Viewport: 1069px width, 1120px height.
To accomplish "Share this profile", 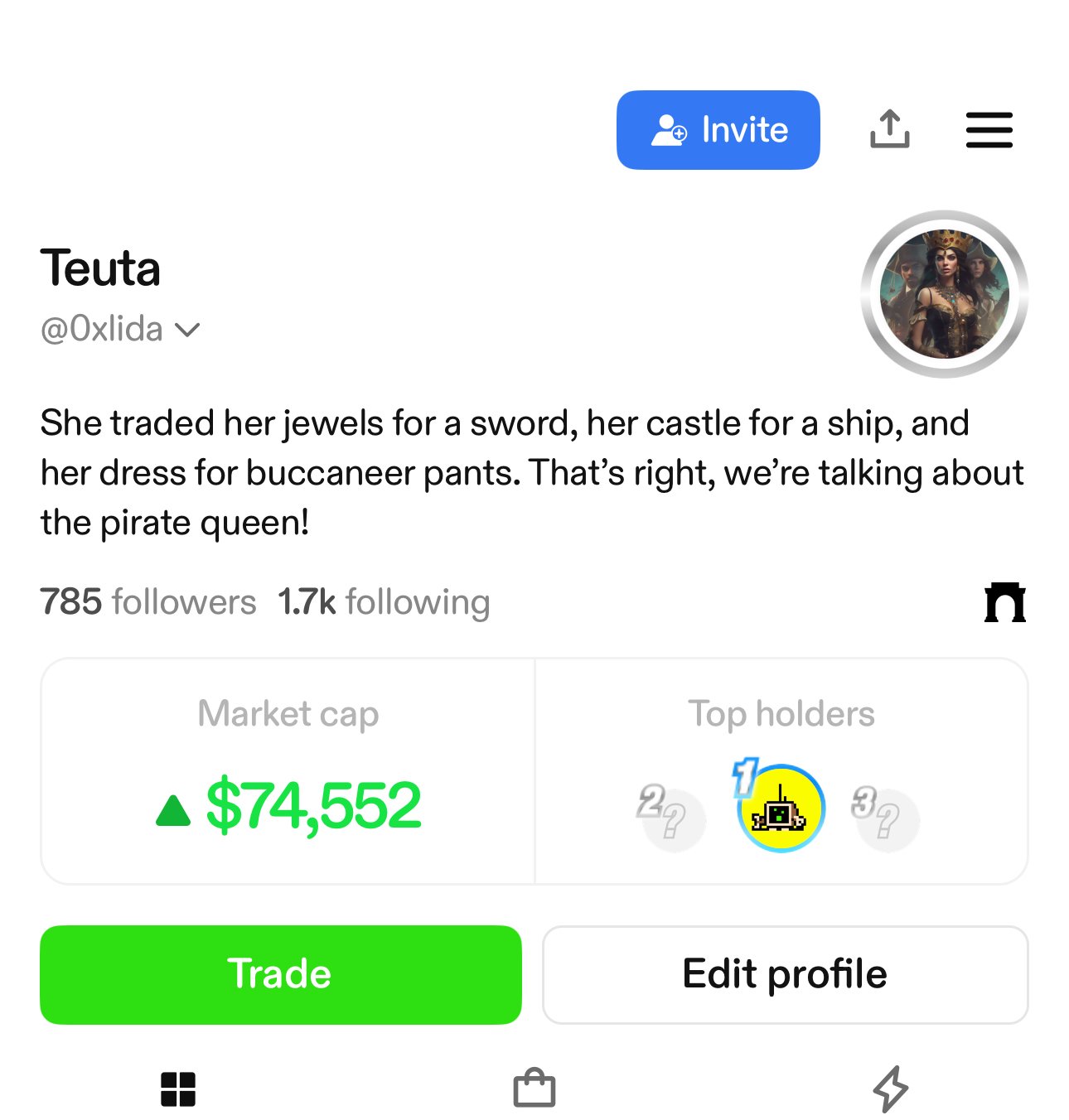I will point(889,129).
